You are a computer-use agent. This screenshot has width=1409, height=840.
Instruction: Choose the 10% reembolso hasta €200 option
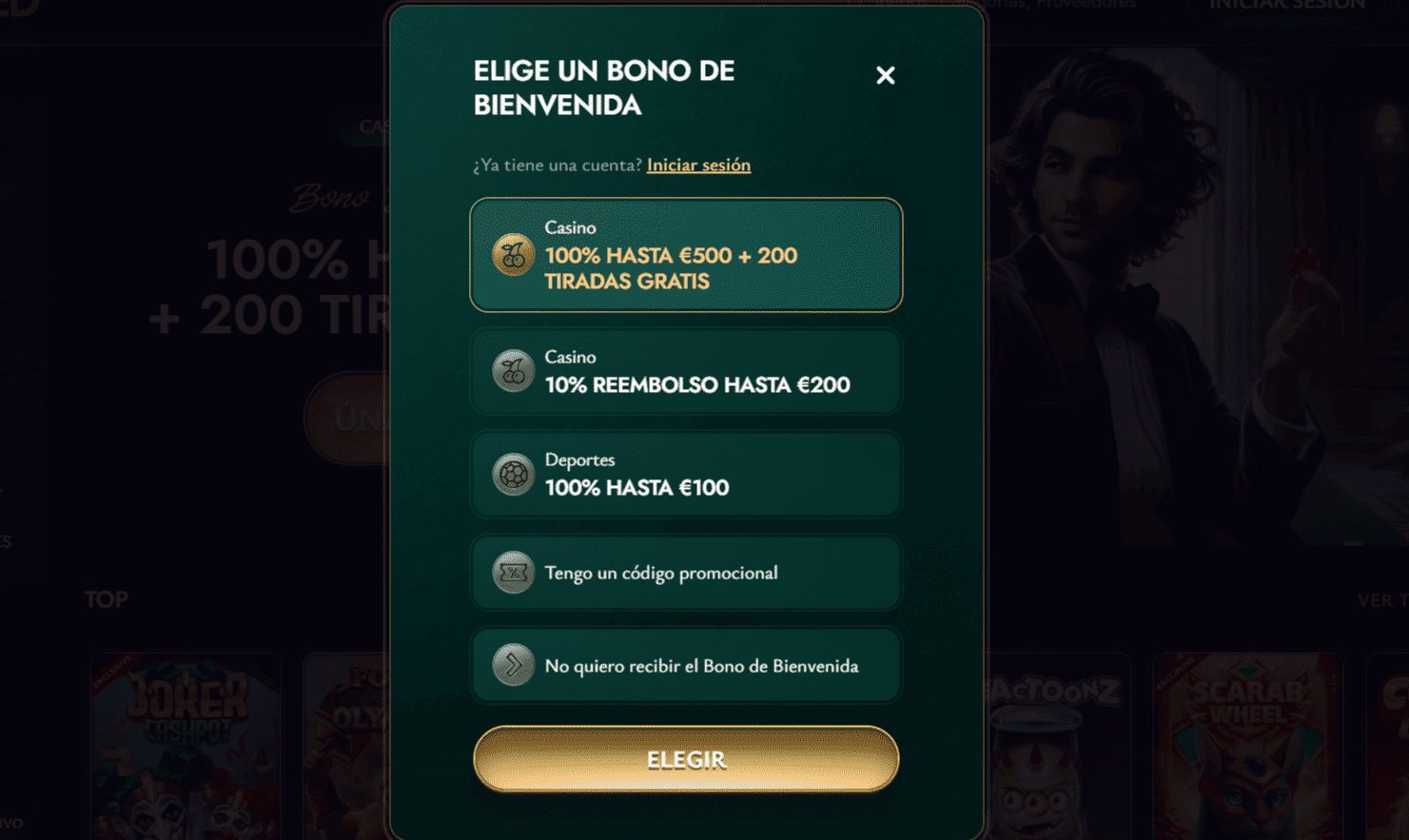point(685,372)
